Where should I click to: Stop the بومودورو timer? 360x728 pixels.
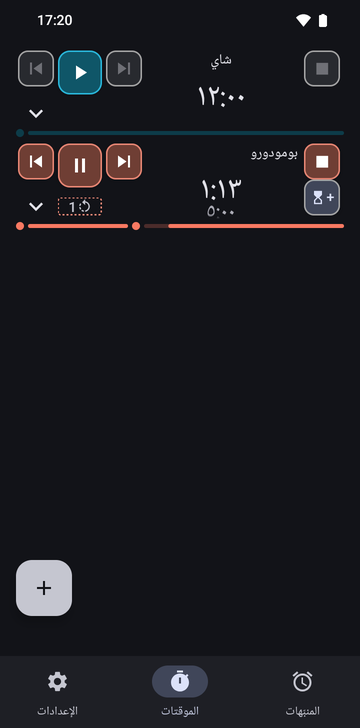(322, 162)
